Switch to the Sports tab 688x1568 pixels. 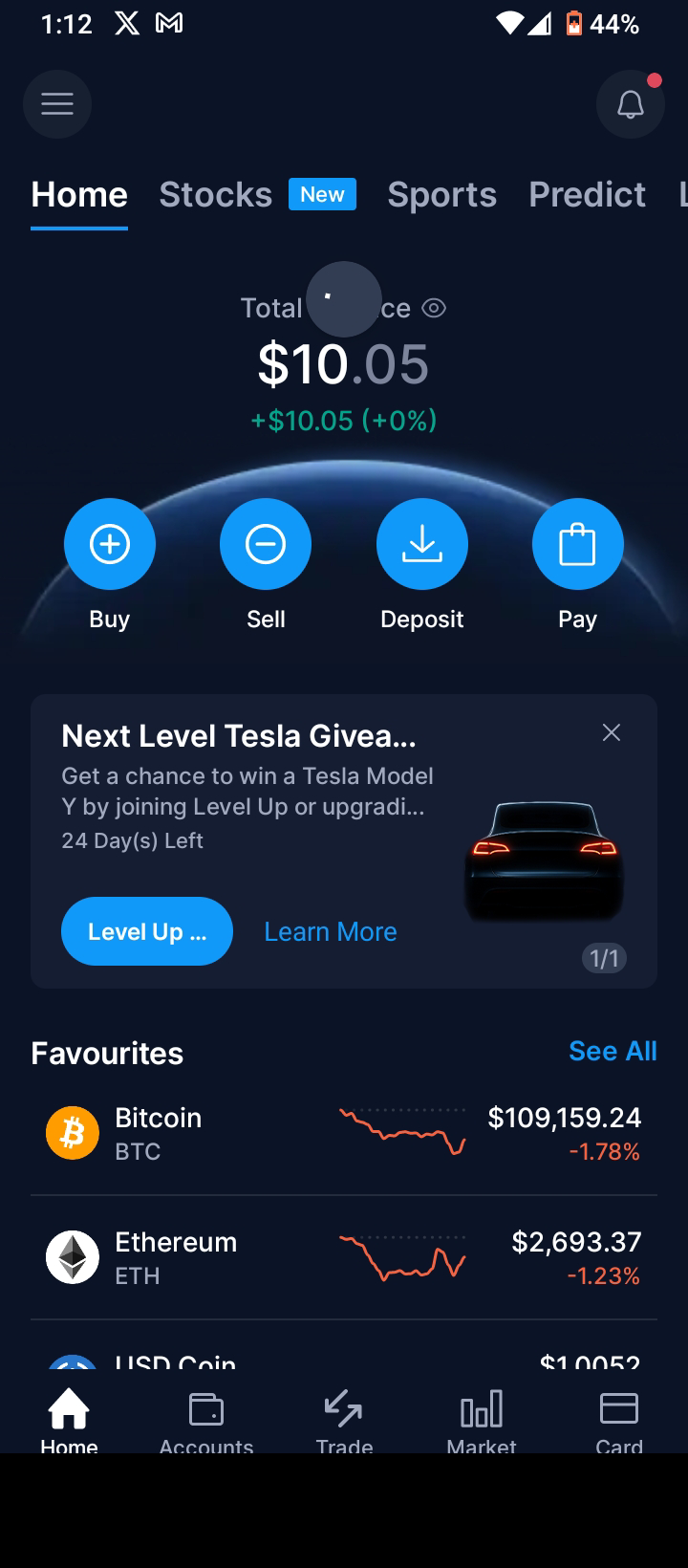coord(441,195)
